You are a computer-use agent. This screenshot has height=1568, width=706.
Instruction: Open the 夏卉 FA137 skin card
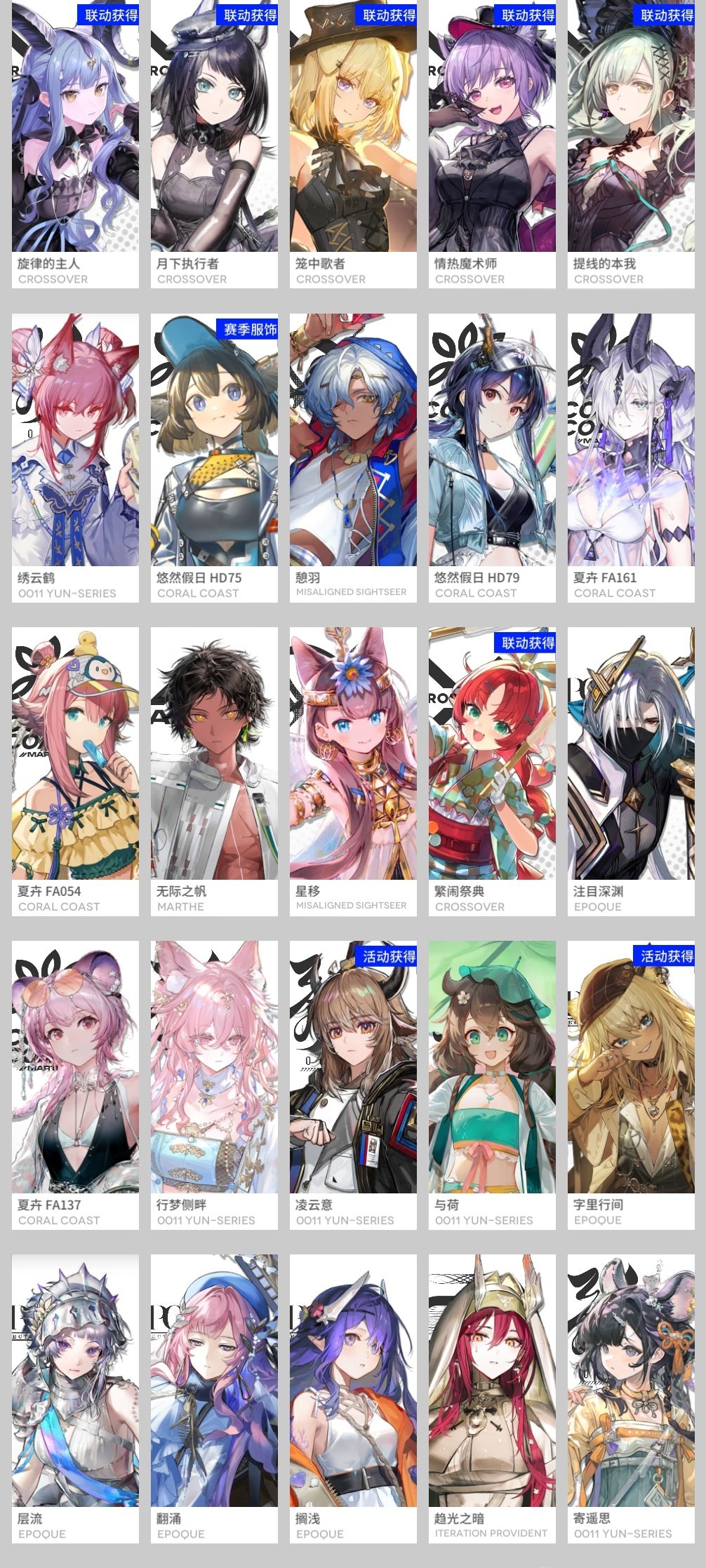click(x=75, y=1085)
